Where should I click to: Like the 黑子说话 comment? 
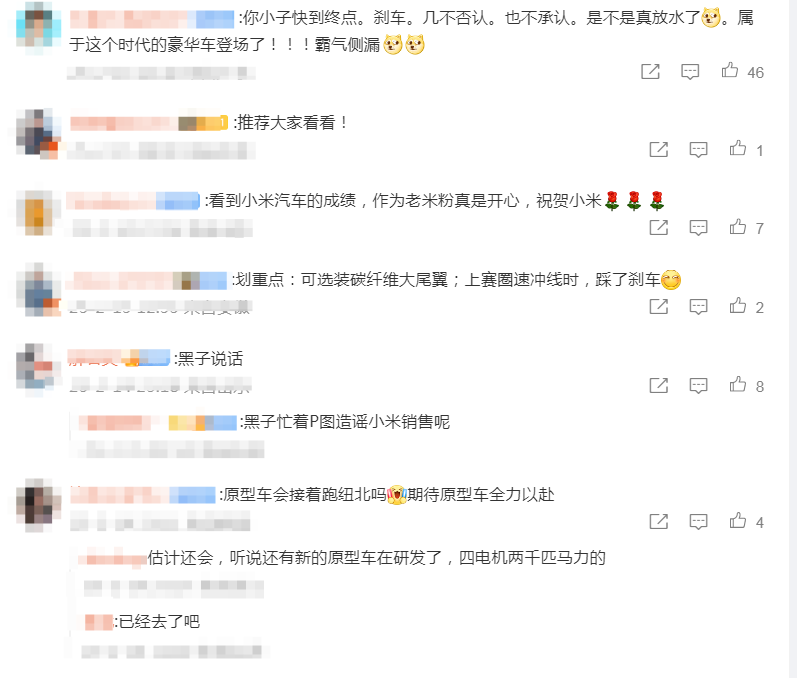coord(738,385)
